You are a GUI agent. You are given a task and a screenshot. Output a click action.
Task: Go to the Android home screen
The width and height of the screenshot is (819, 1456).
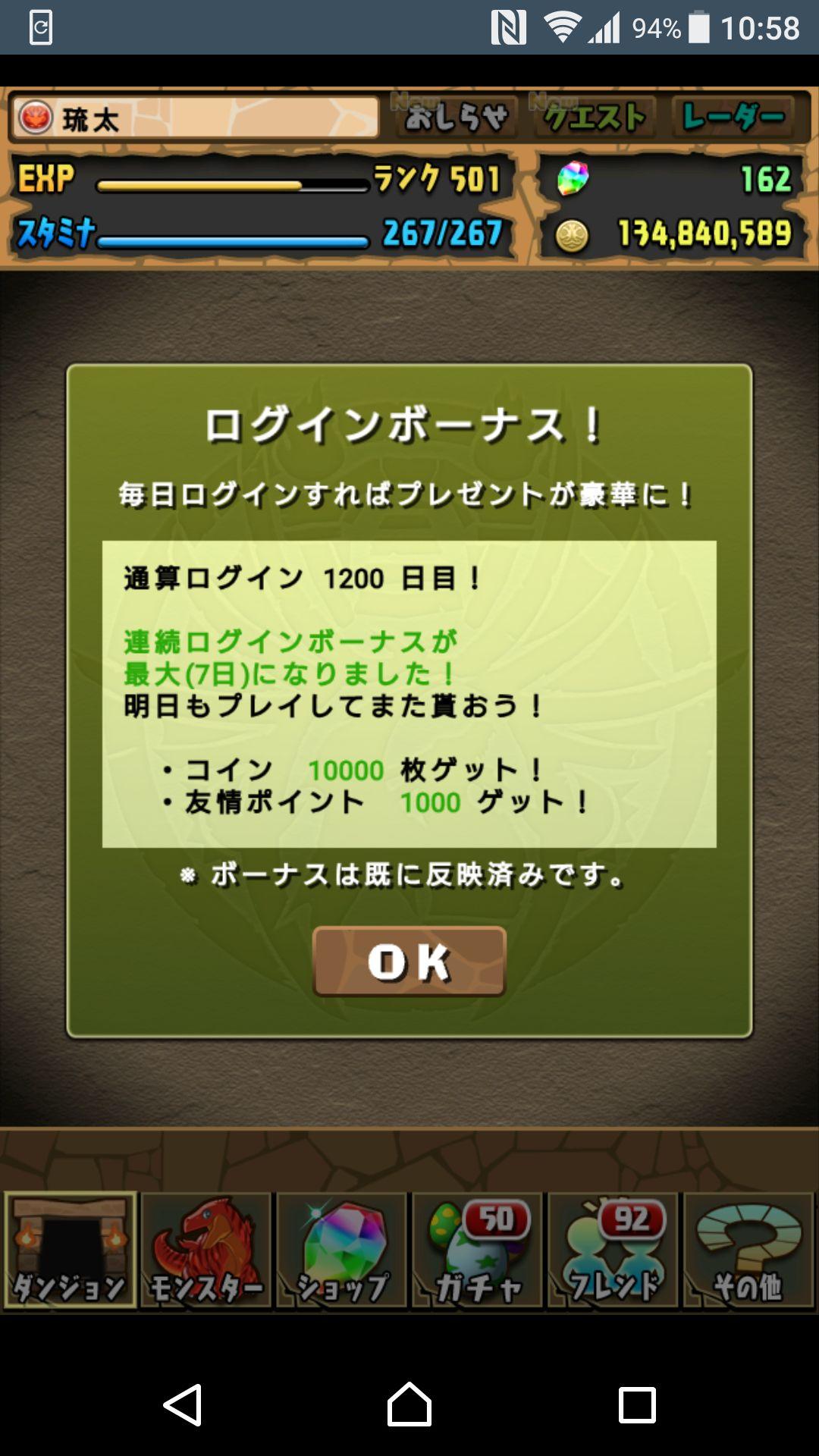[409, 1404]
